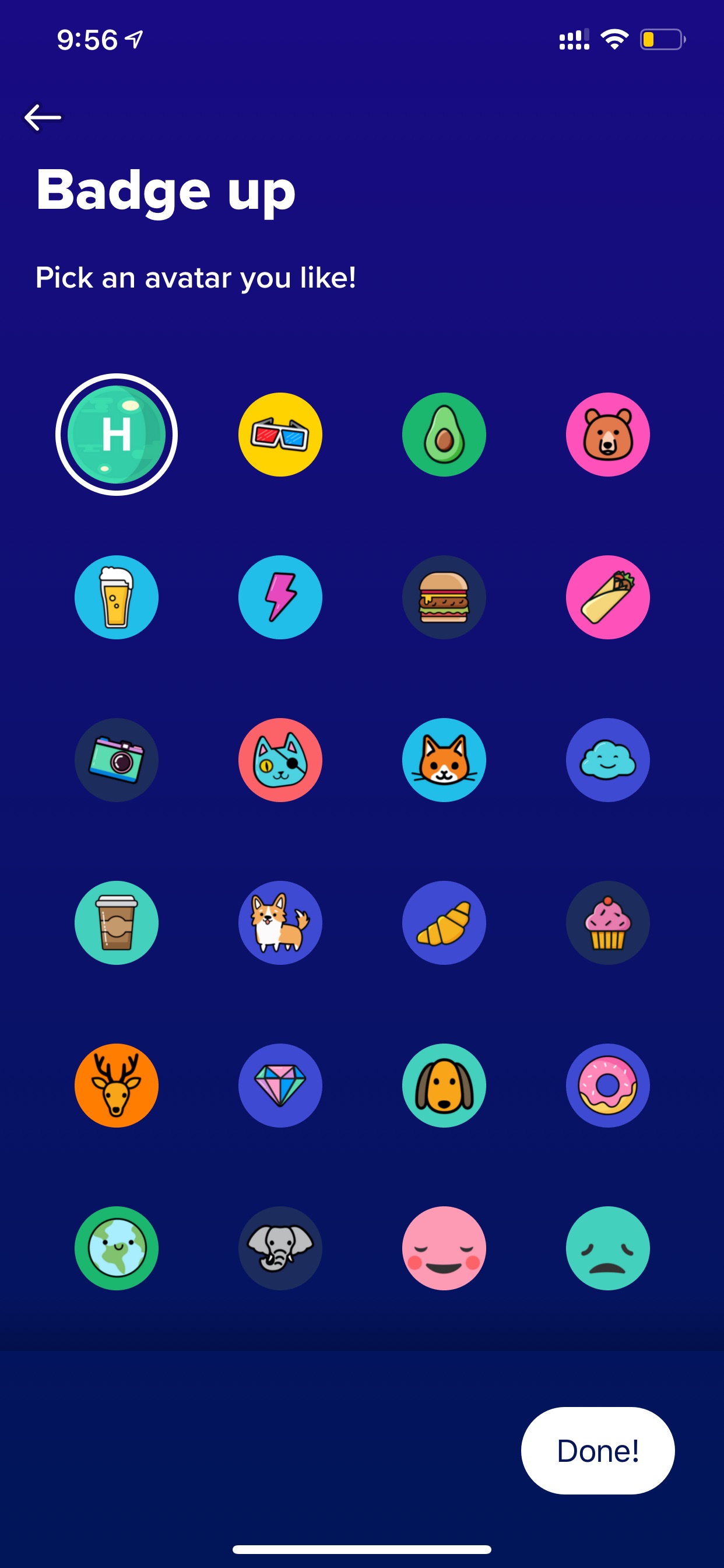The width and height of the screenshot is (724, 1568).
Task: Select the green H initial avatar
Action: (116, 435)
